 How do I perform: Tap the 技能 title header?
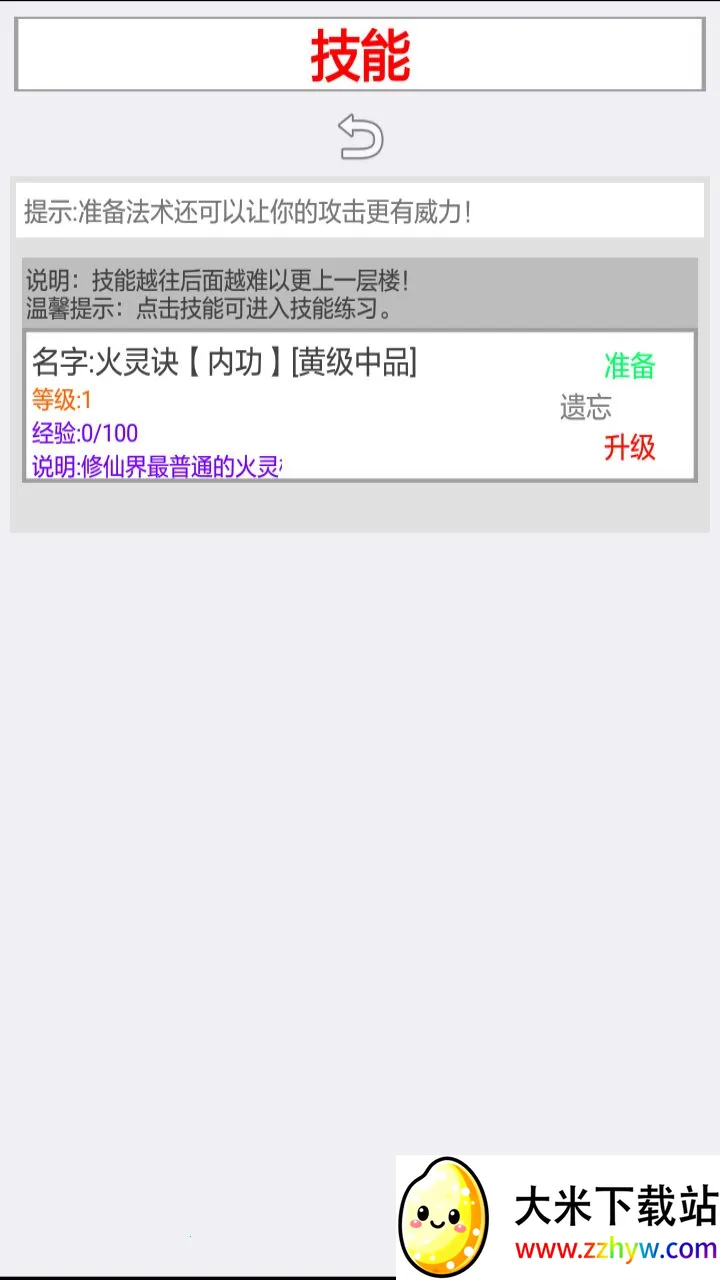coord(360,55)
